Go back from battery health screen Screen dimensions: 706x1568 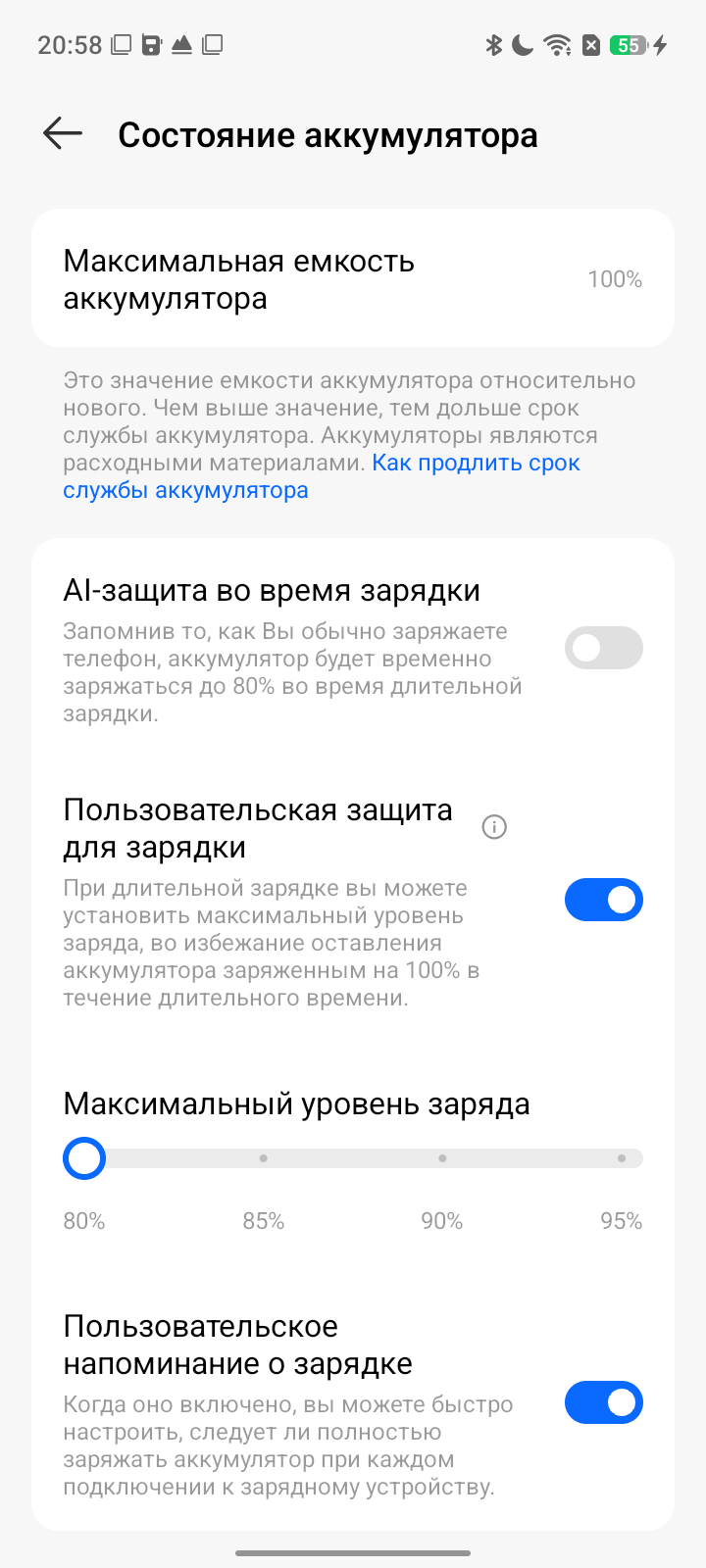[63, 134]
